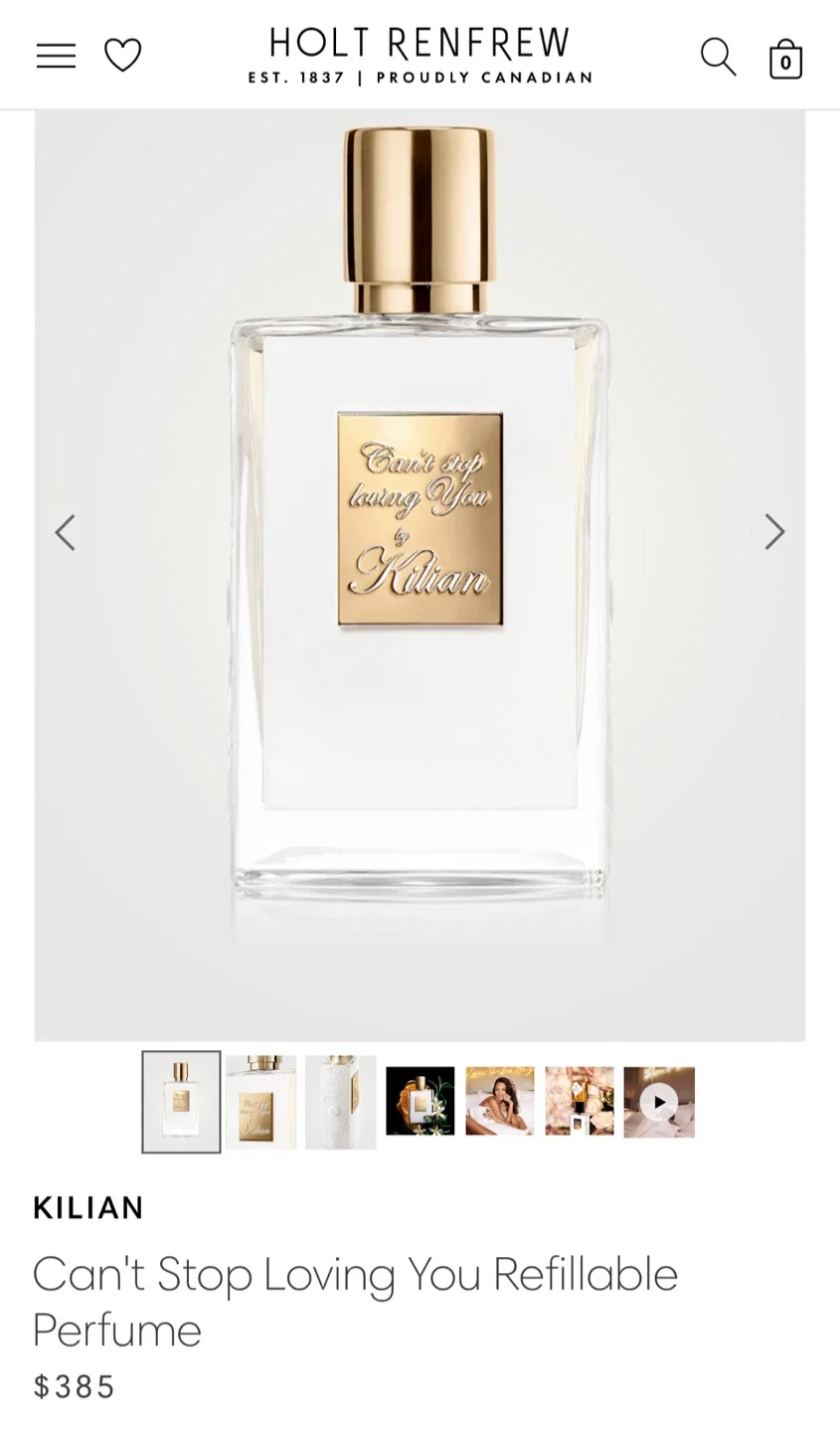The height and width of the screenshot is (1432, 840).
Task: Click the cart item count badge
Action: coord(786,61)
